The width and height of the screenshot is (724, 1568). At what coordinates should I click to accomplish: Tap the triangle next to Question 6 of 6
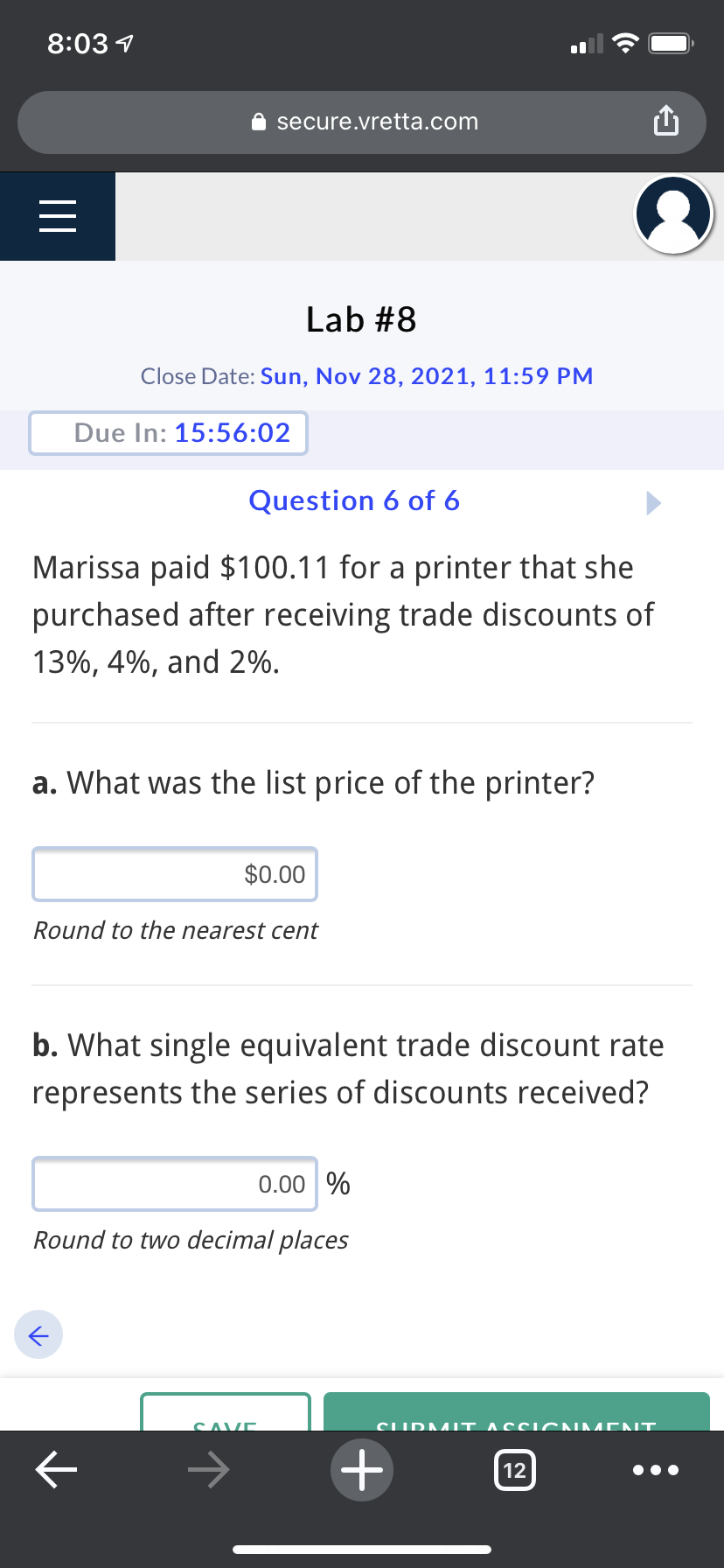[652, 503]
